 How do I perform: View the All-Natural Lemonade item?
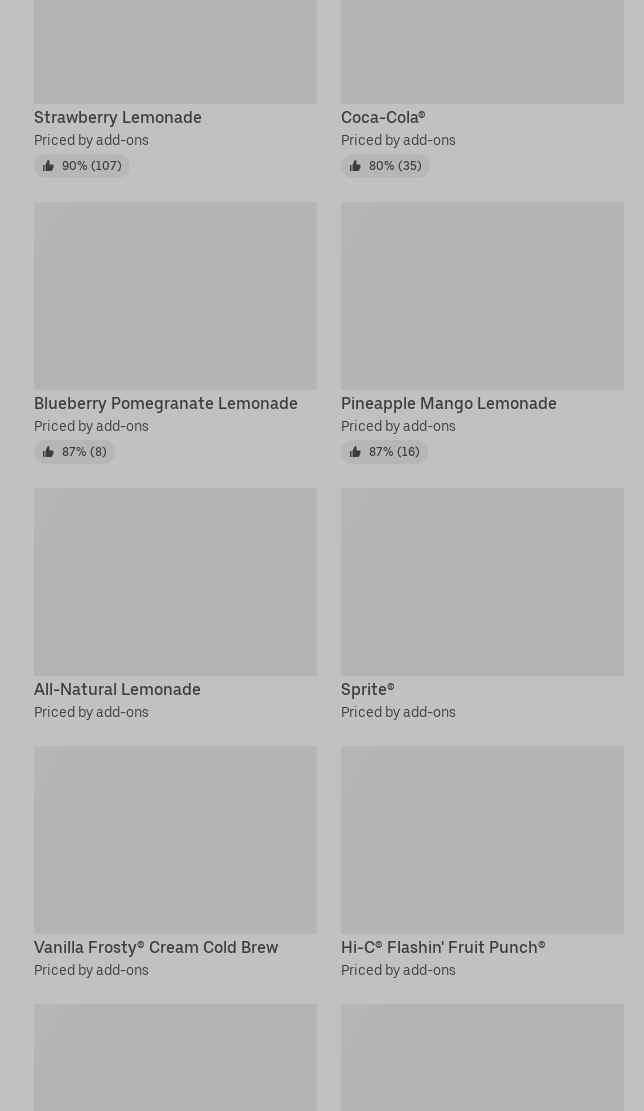(175, 604)
